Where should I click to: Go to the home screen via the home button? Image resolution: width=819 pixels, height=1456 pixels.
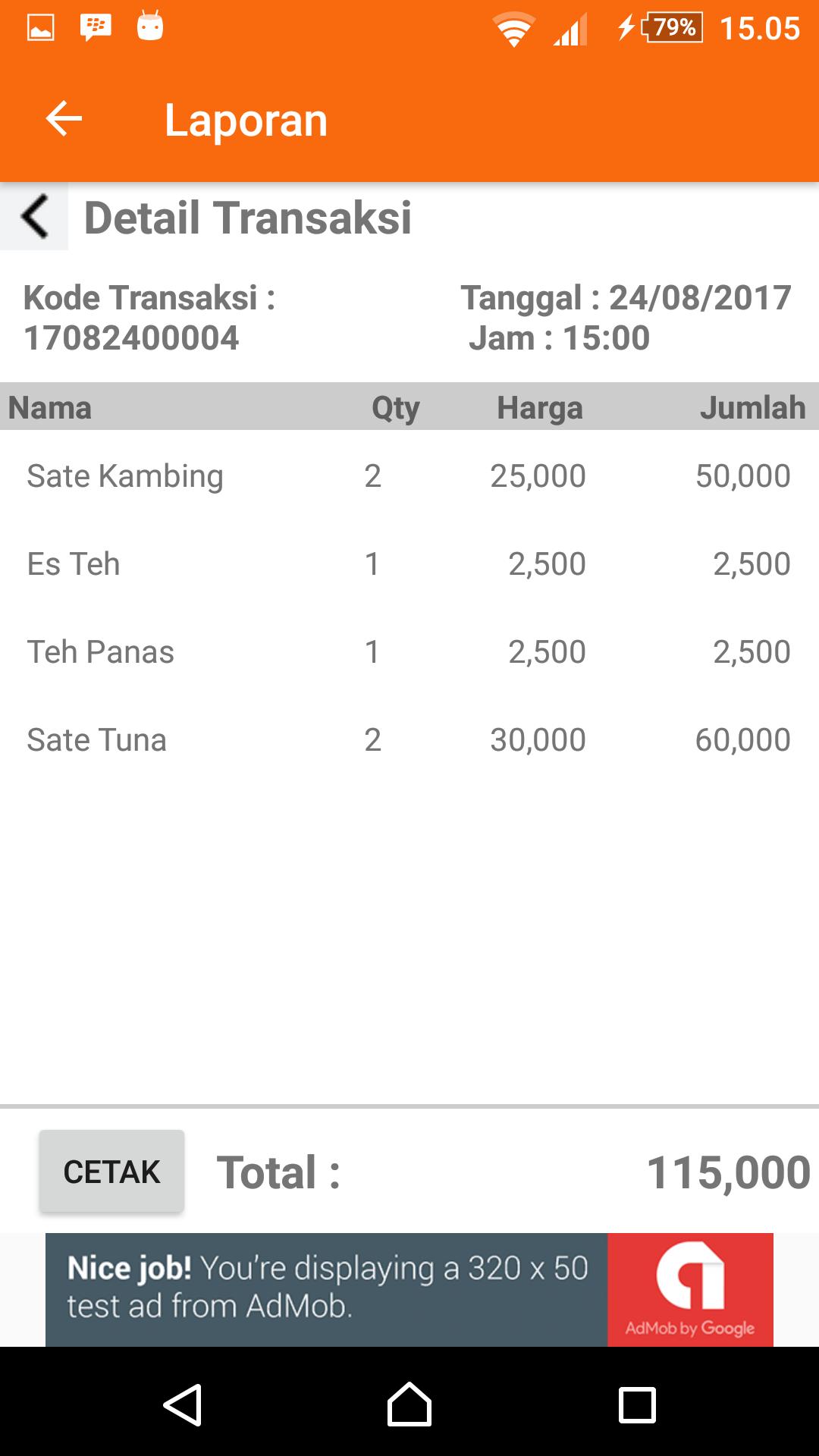point(409,1404)
